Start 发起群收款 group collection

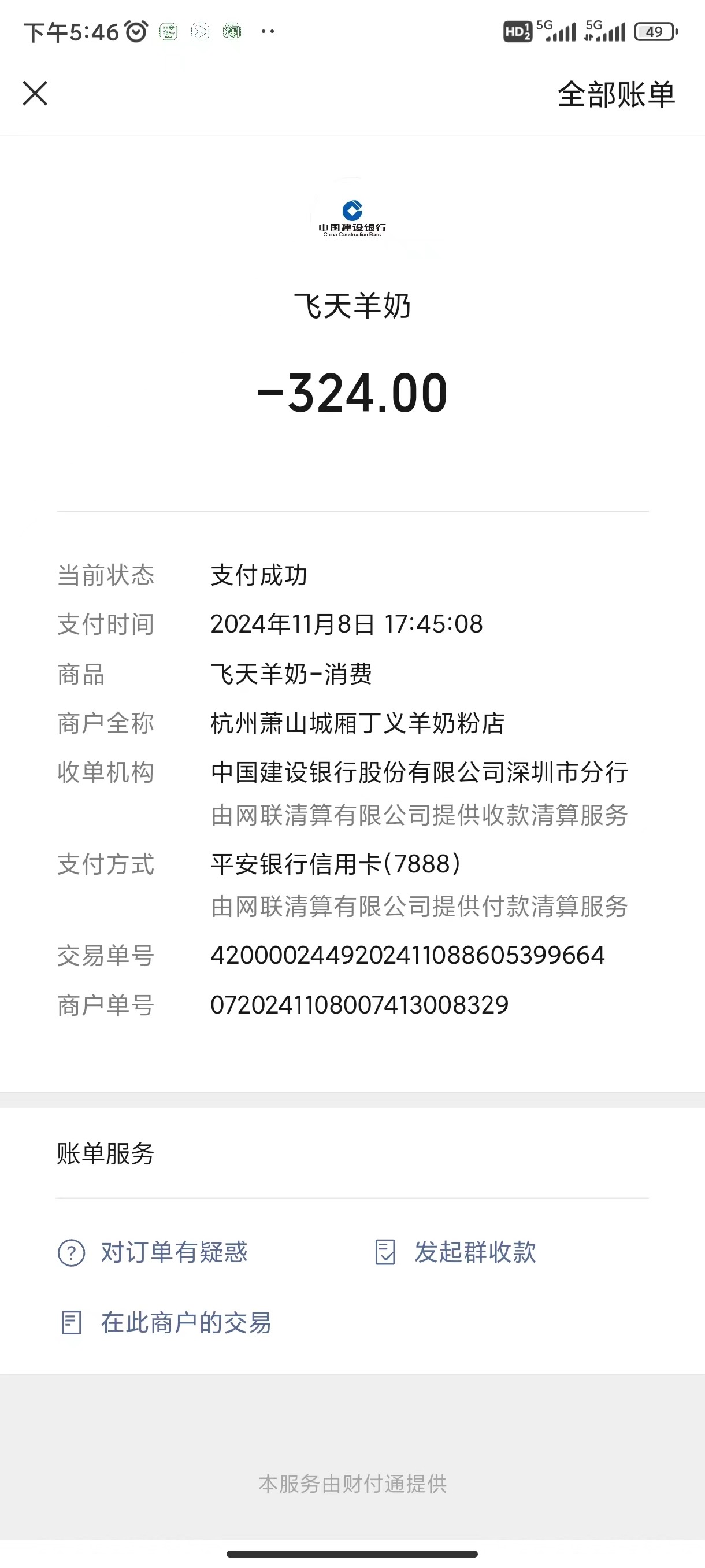point(455,1252)
